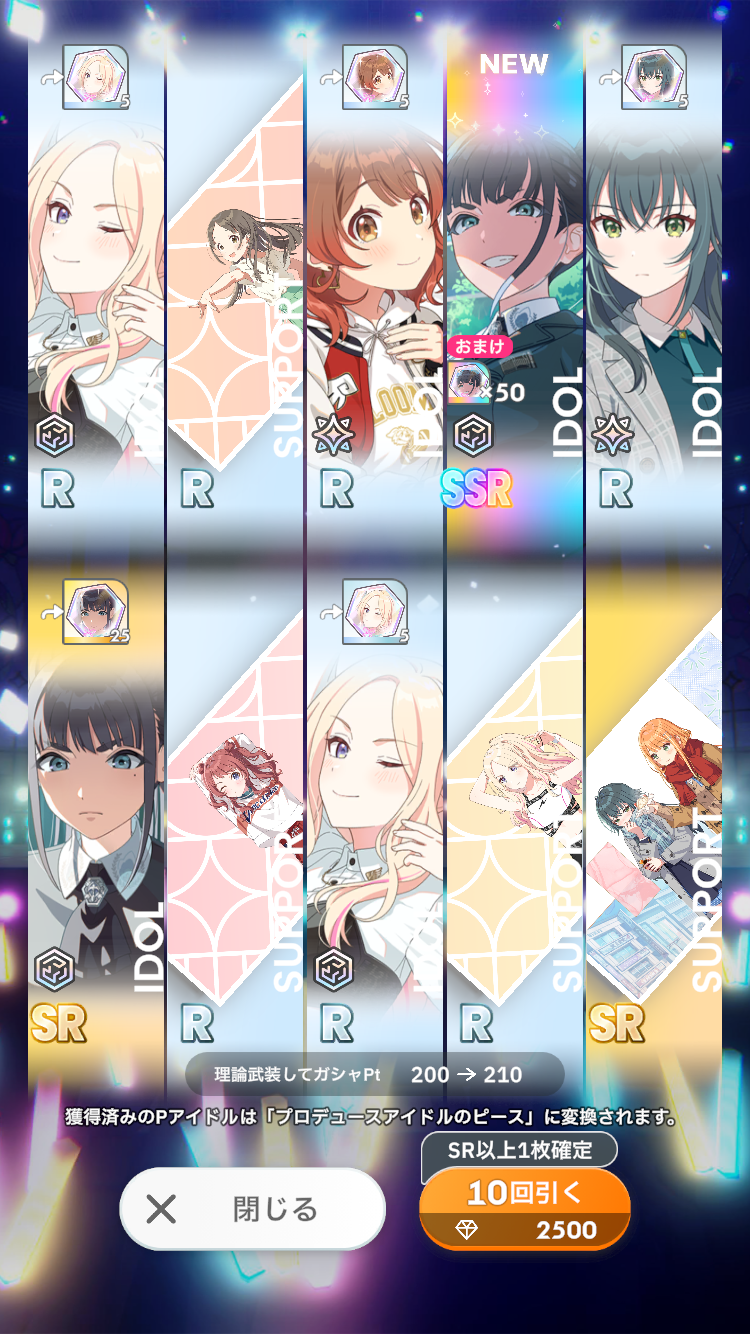Pull 10 more times for 2500 jewels

(x=524, y=1209)
